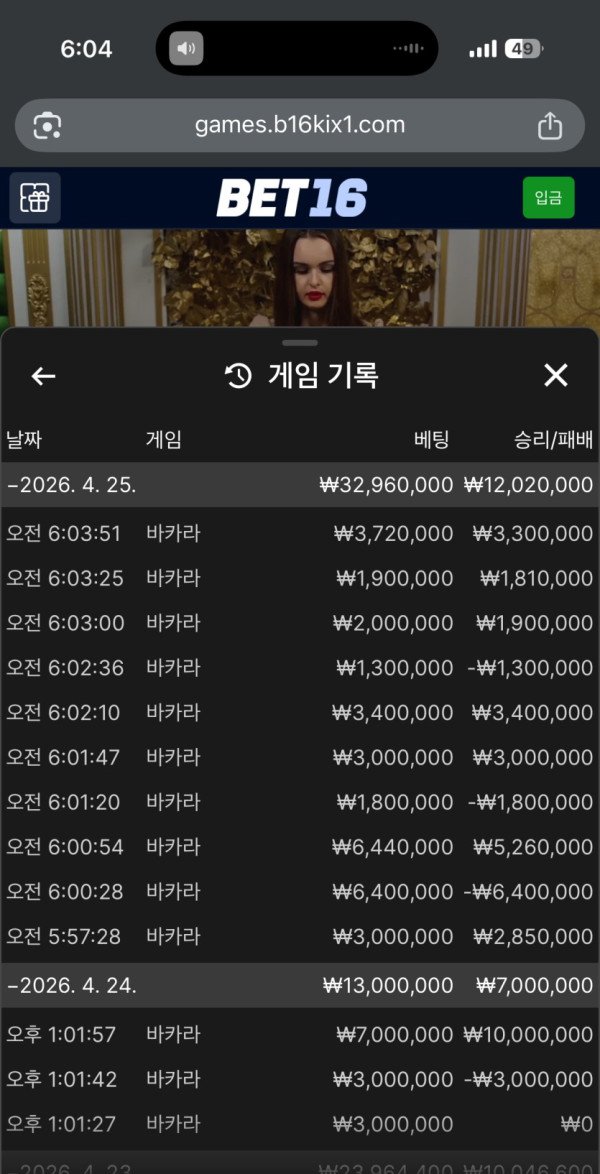Screen dimensions: 600x1174
Task: Tap the green 입금 deposit button
Action: pyautogui.click(x=548, y=198)
